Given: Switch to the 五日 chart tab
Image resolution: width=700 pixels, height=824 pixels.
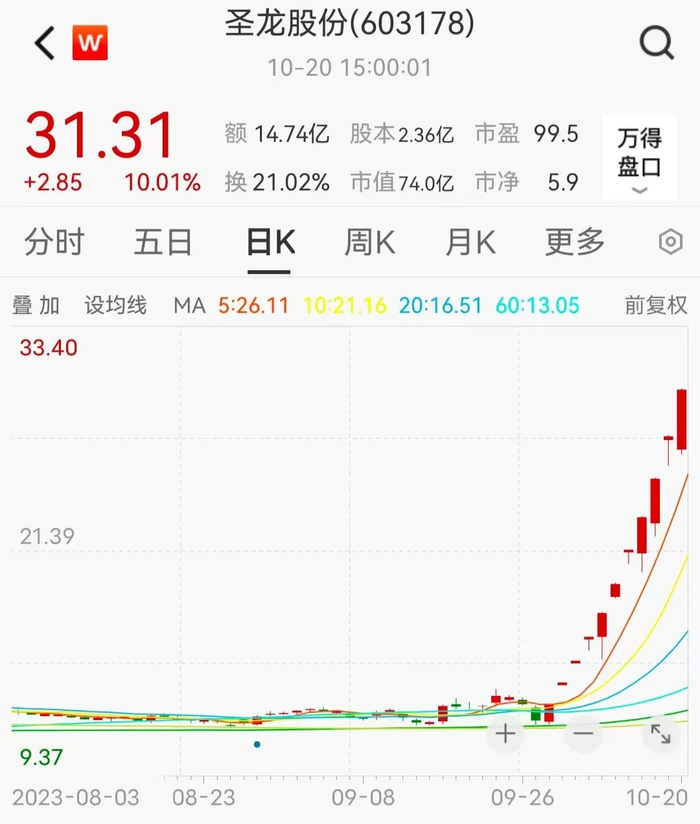Looking at the screenshot, I should point(164,242).
